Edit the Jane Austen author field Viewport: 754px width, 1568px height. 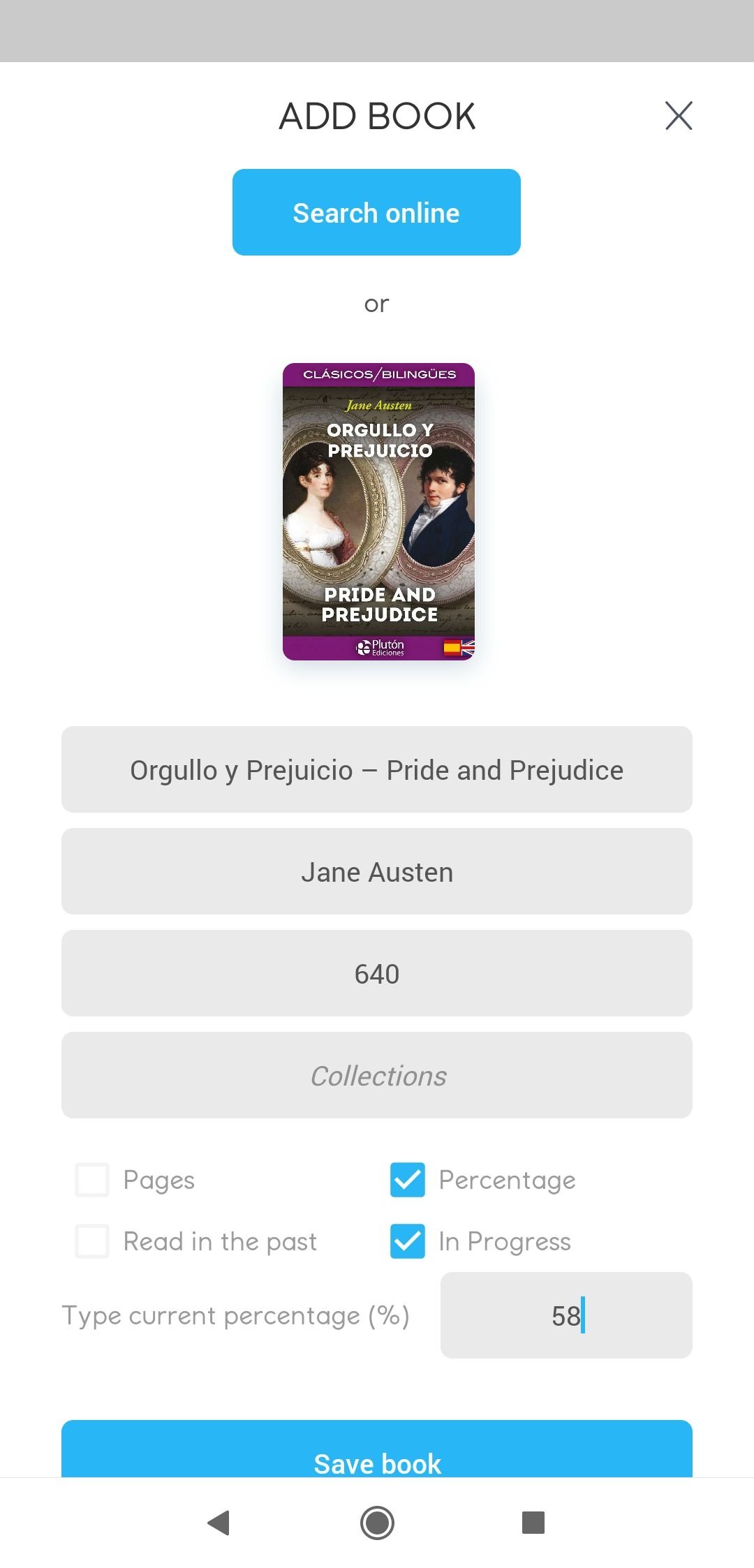point(377,871)
